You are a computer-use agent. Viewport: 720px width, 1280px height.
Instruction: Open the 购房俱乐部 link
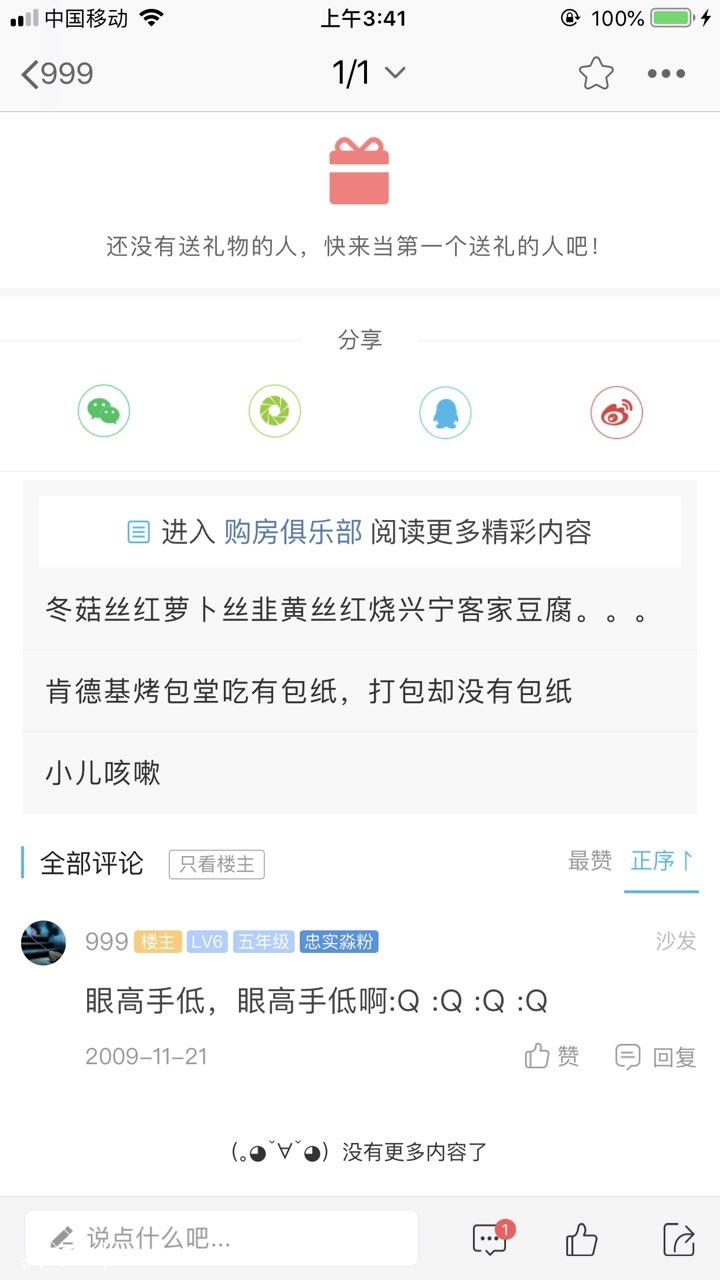click(292, 532)
